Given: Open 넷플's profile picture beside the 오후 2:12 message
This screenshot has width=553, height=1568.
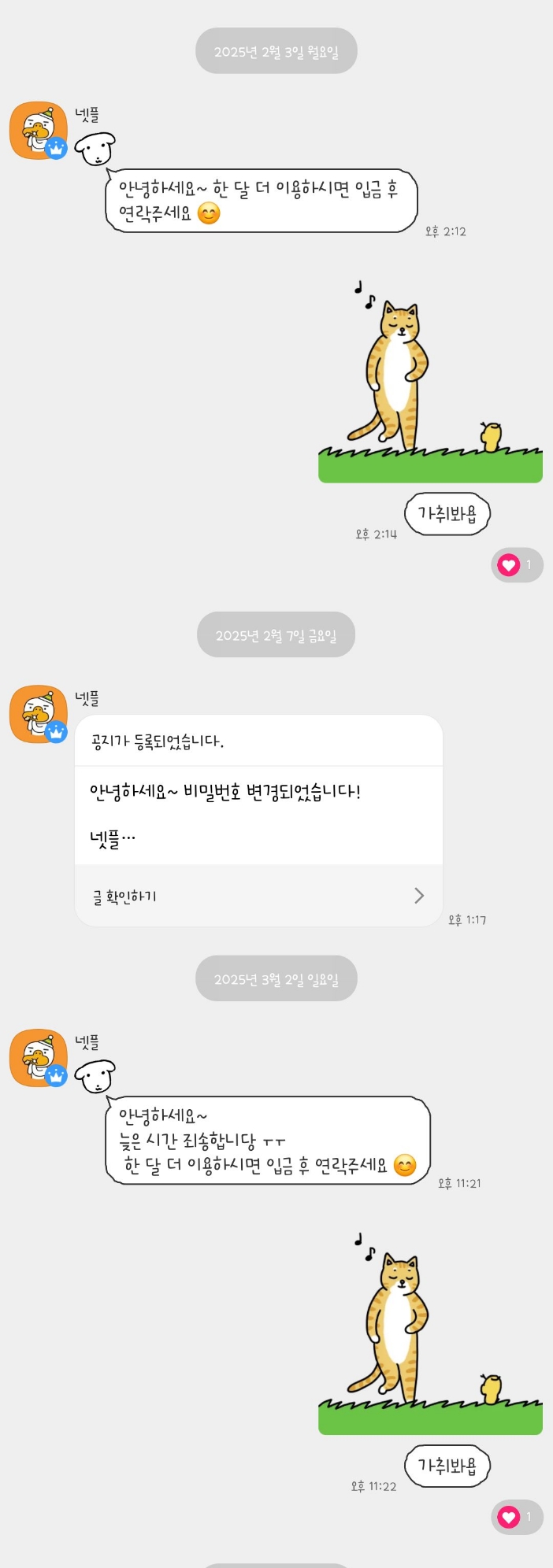Looking at the screenshot, I should pos(38,131).
